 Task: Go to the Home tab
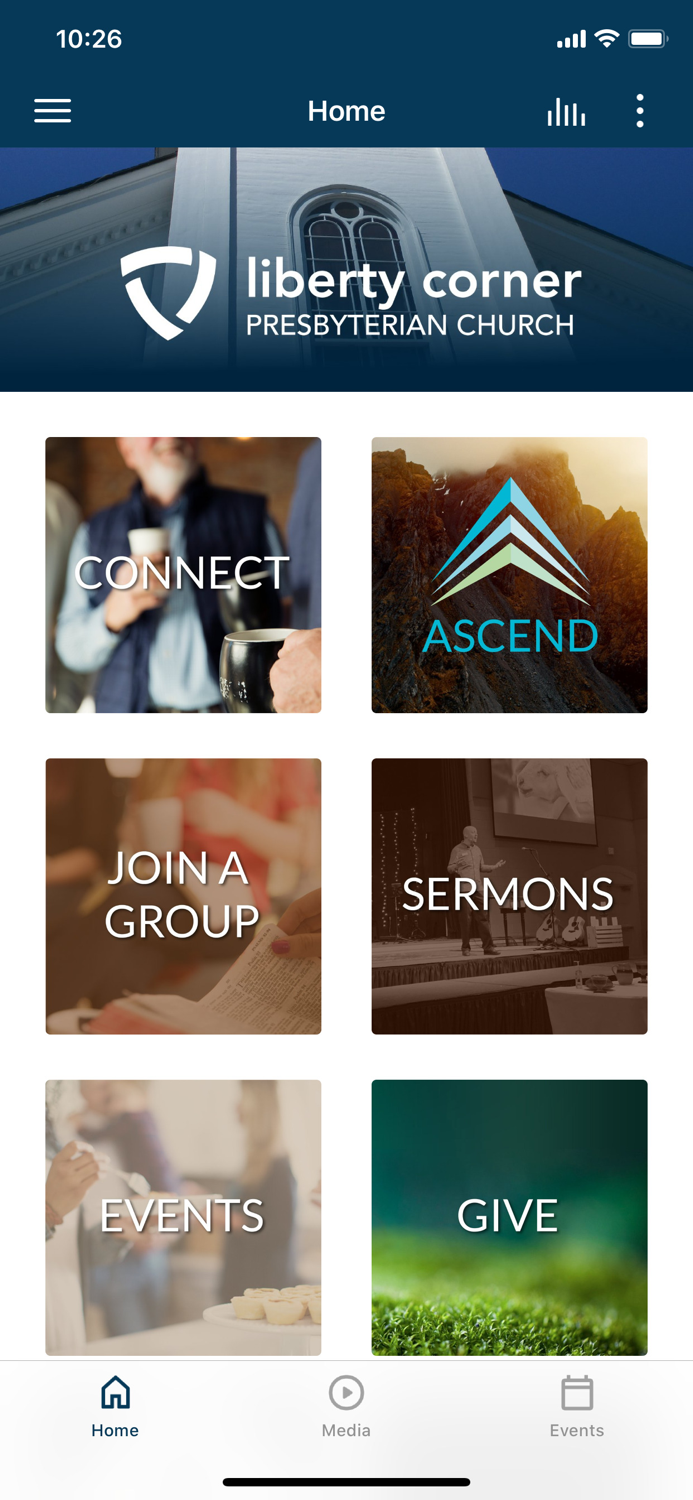[x=115, y=1406]
